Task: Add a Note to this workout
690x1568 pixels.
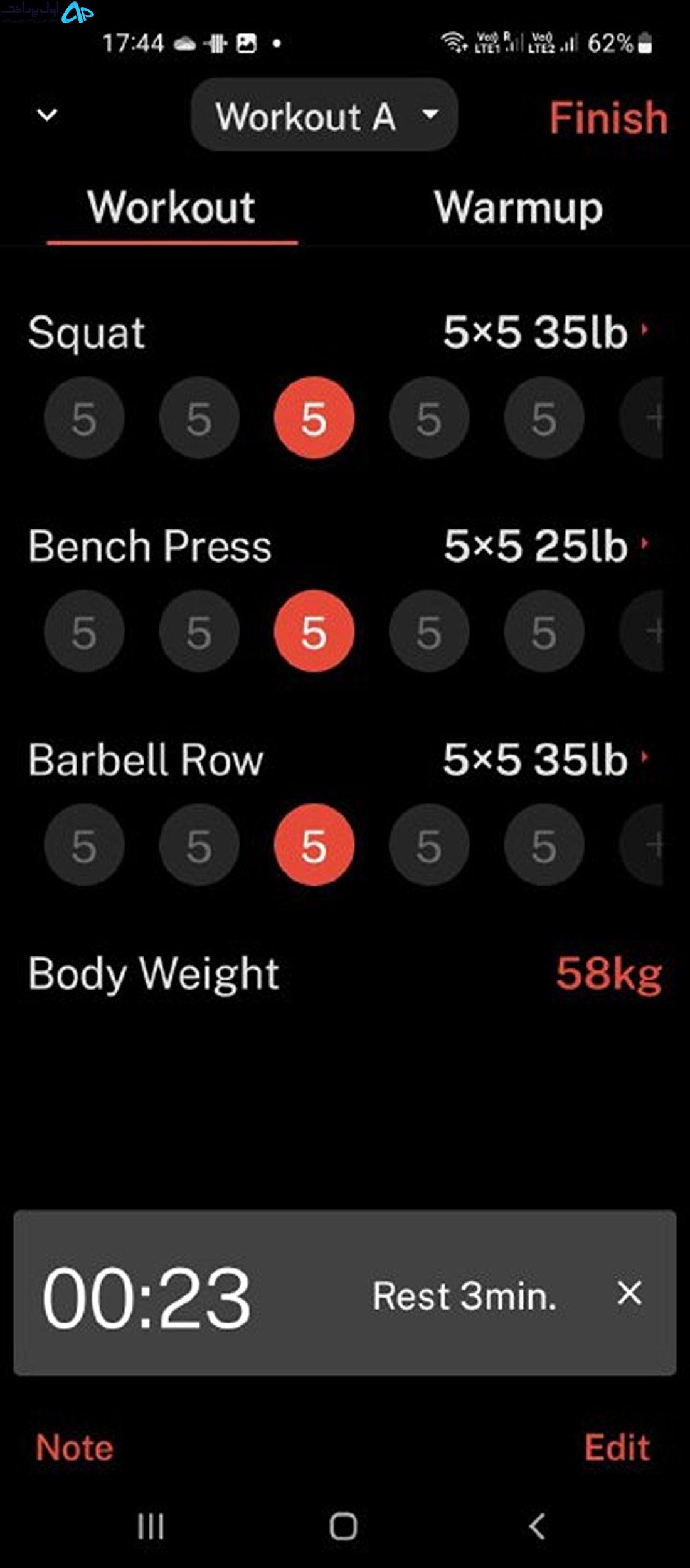Action: (x=75, y=1448)
